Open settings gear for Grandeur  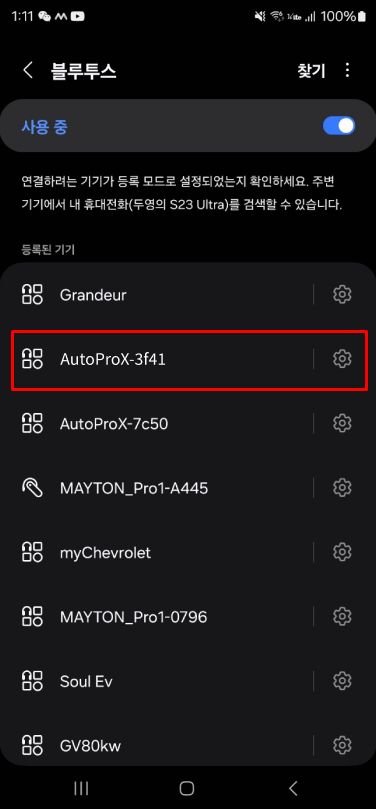click(341, 295)
